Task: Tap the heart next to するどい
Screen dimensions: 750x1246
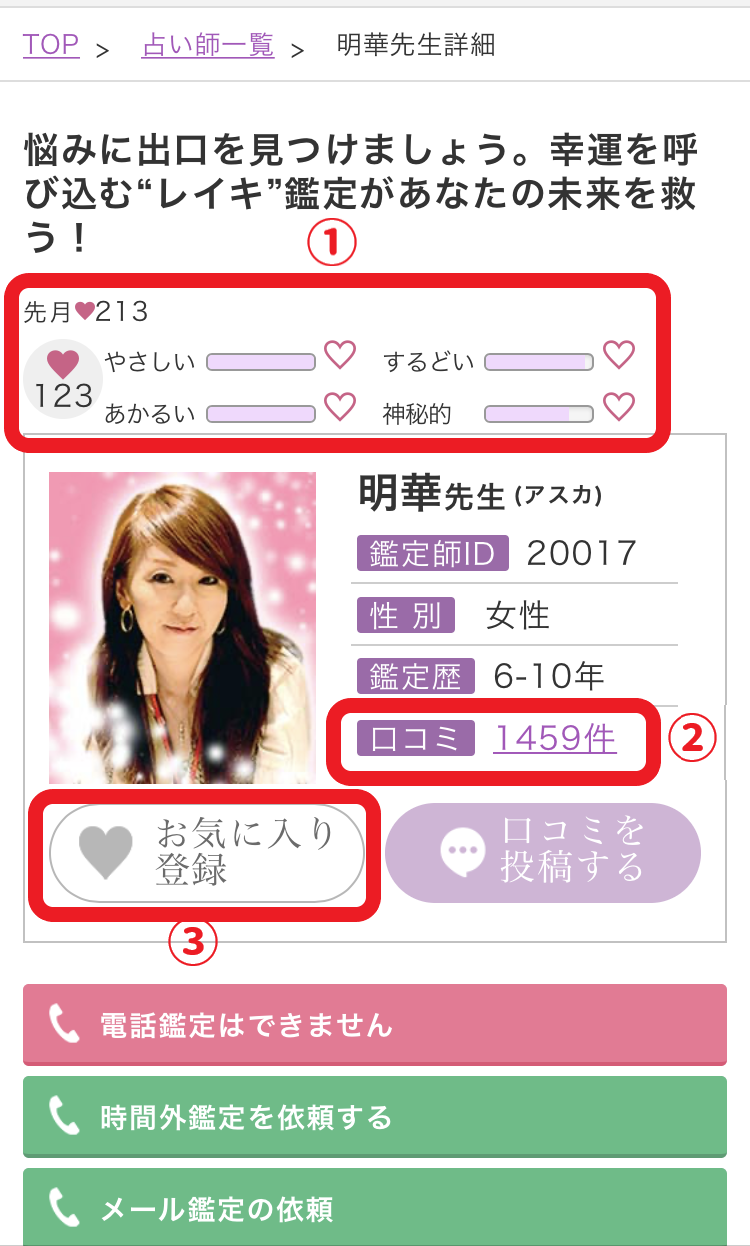Action: 619,356
